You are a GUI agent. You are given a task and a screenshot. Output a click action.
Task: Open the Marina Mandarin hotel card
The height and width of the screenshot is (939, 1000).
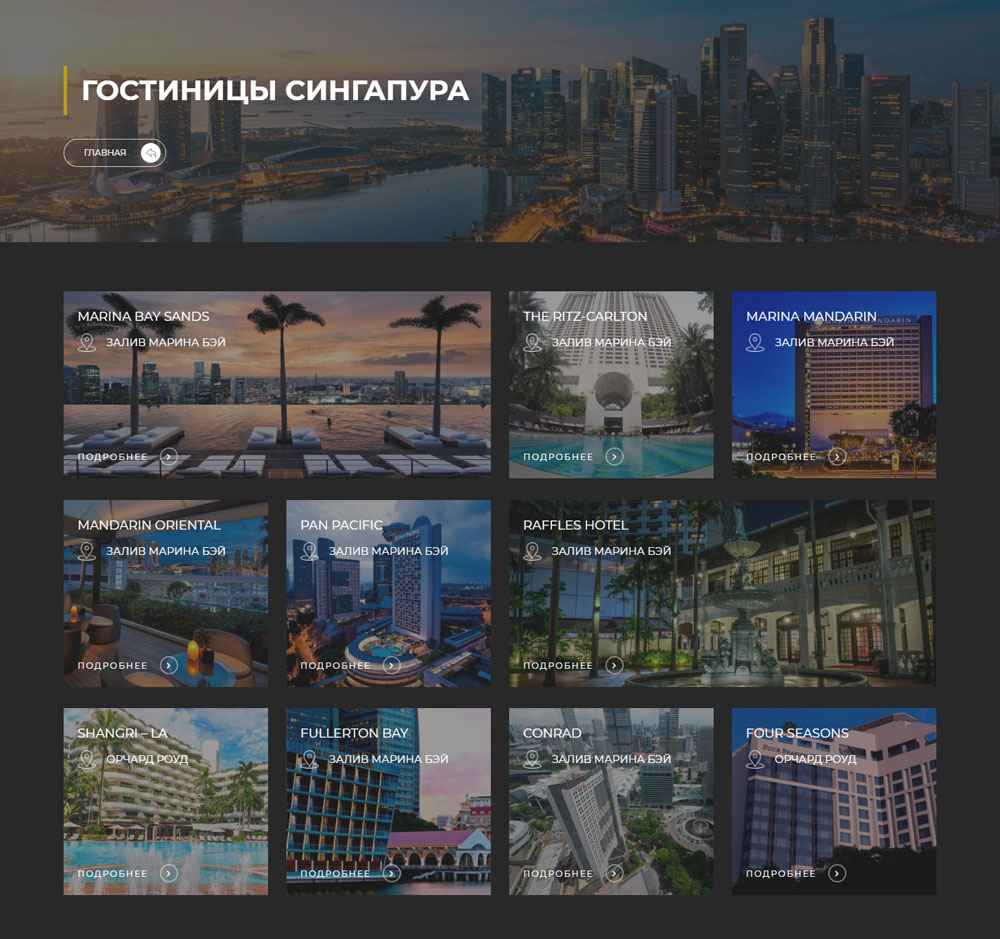[x=833, y=385]
